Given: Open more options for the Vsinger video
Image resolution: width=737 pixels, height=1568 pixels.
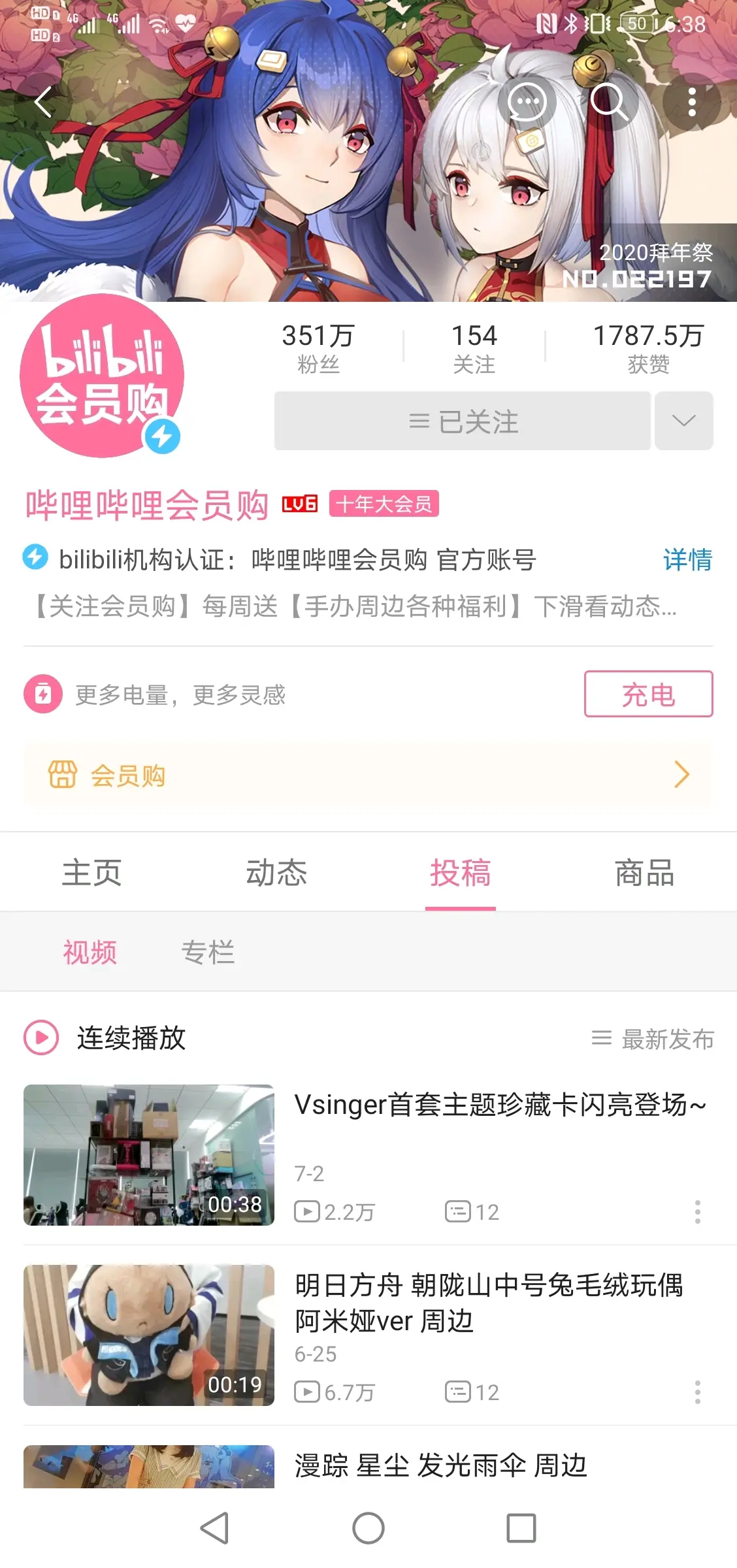Looking at the screenshot, I should pyautogui.click(x=698, y=1212).
